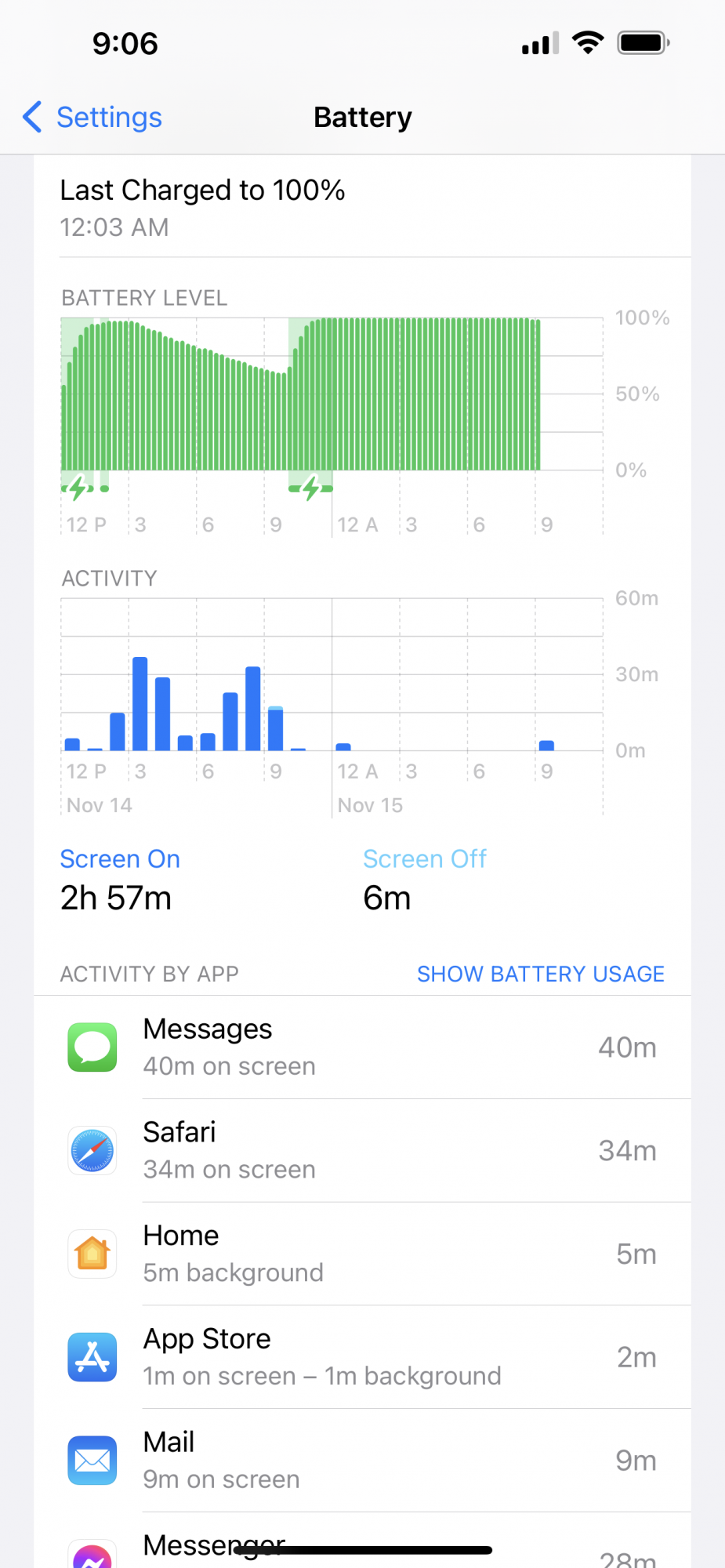Tap the battery level chart
This screenshot has height=1568, width=725.
pyautogui.click(x=332, y=396)
